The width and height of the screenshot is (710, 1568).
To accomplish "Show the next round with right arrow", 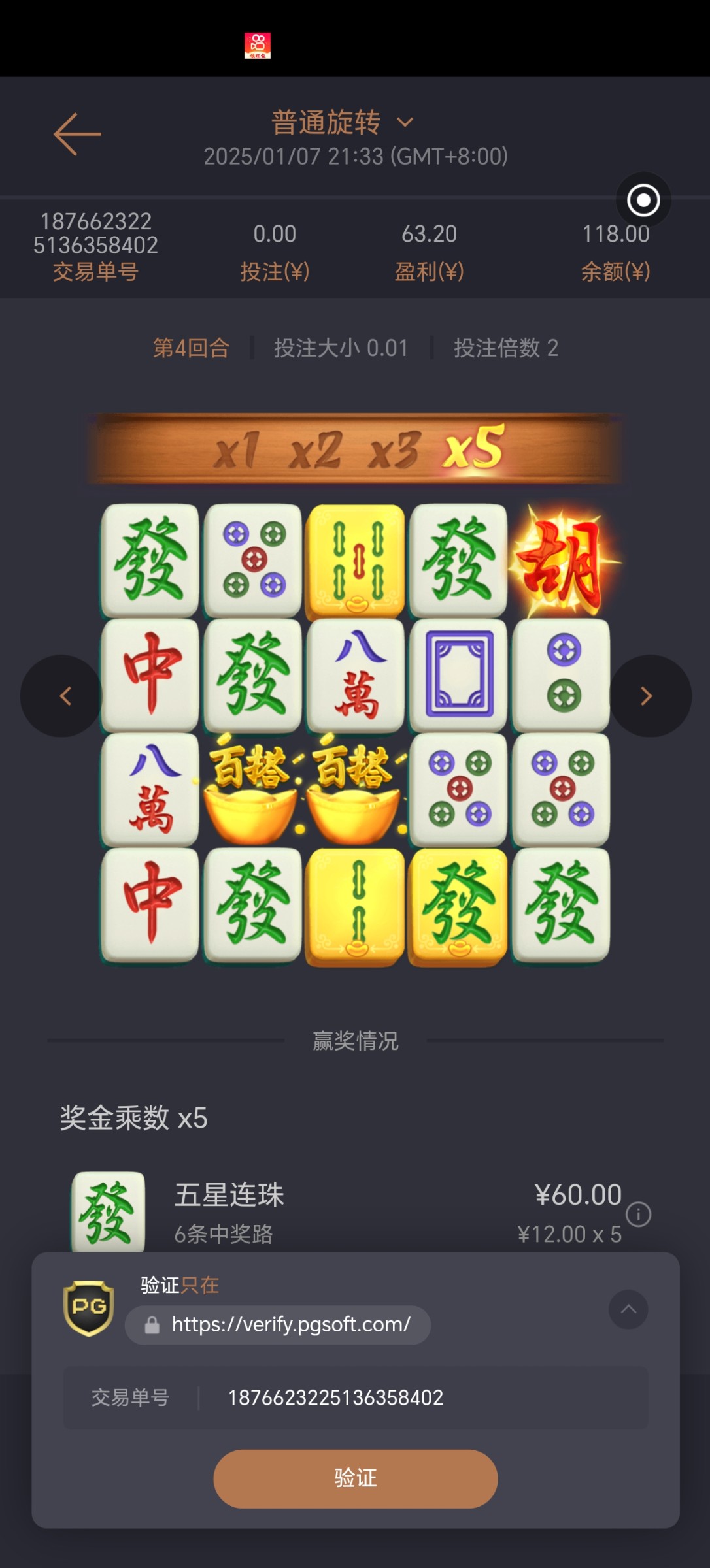I will [x=648, y=696].
